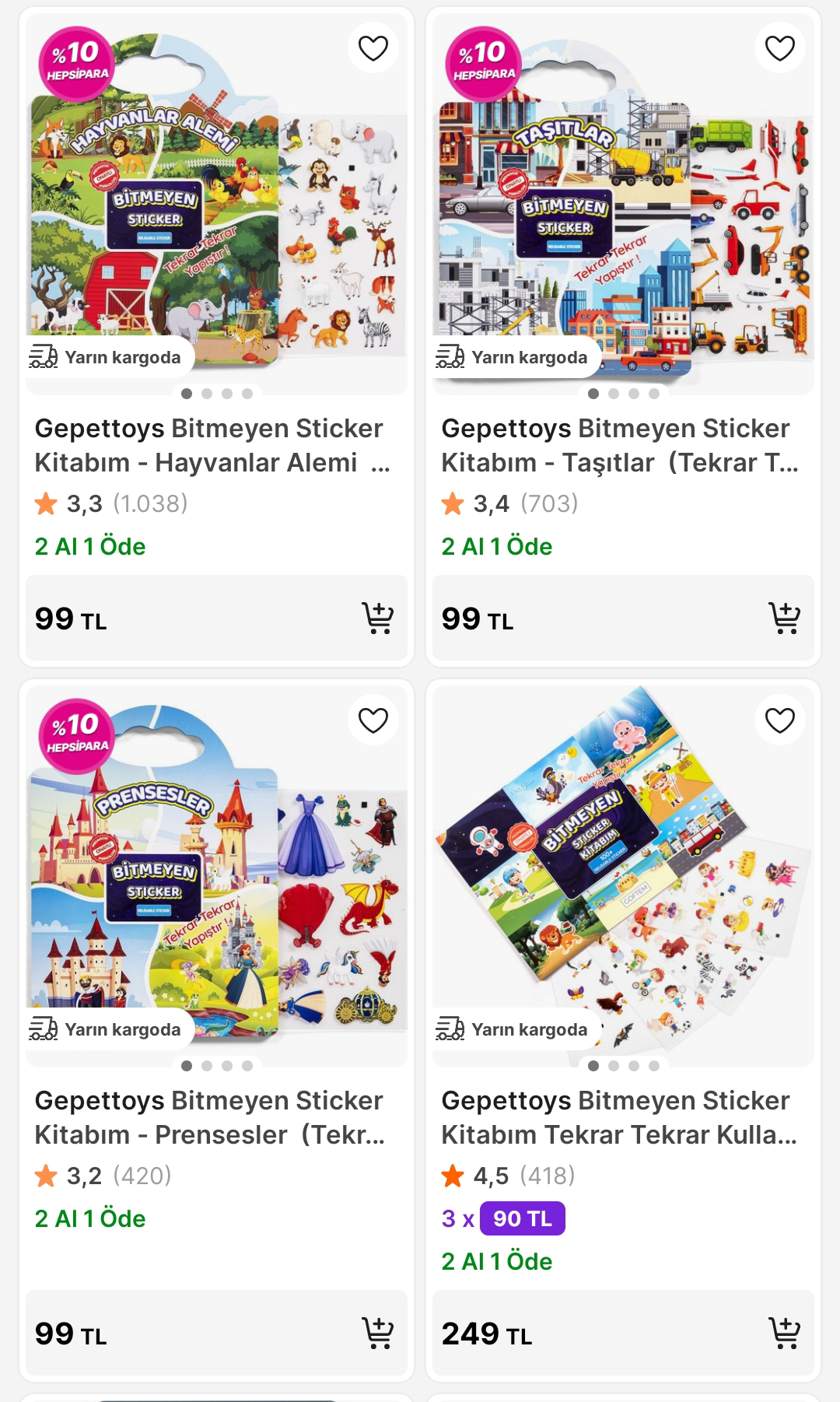This screenshot has width=840, height=1402.
Task: Open the Tekrar Tekrar Kullanılabilir sticker book
Action: click(618, 1117)
